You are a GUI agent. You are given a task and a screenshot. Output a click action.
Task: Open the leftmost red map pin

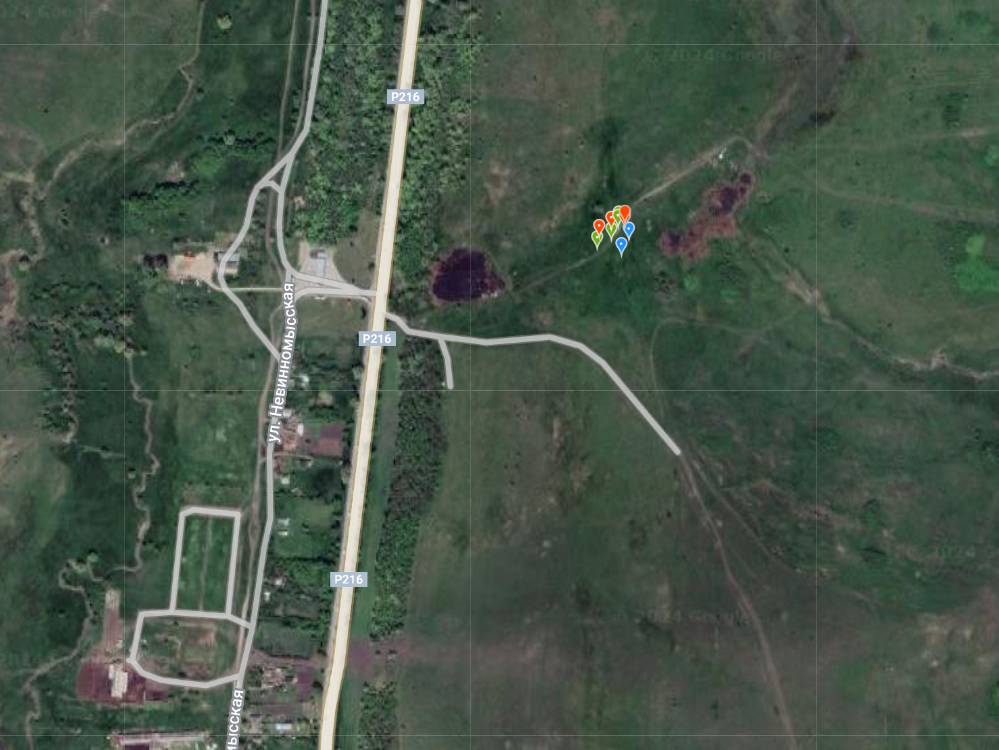point(599,225)
